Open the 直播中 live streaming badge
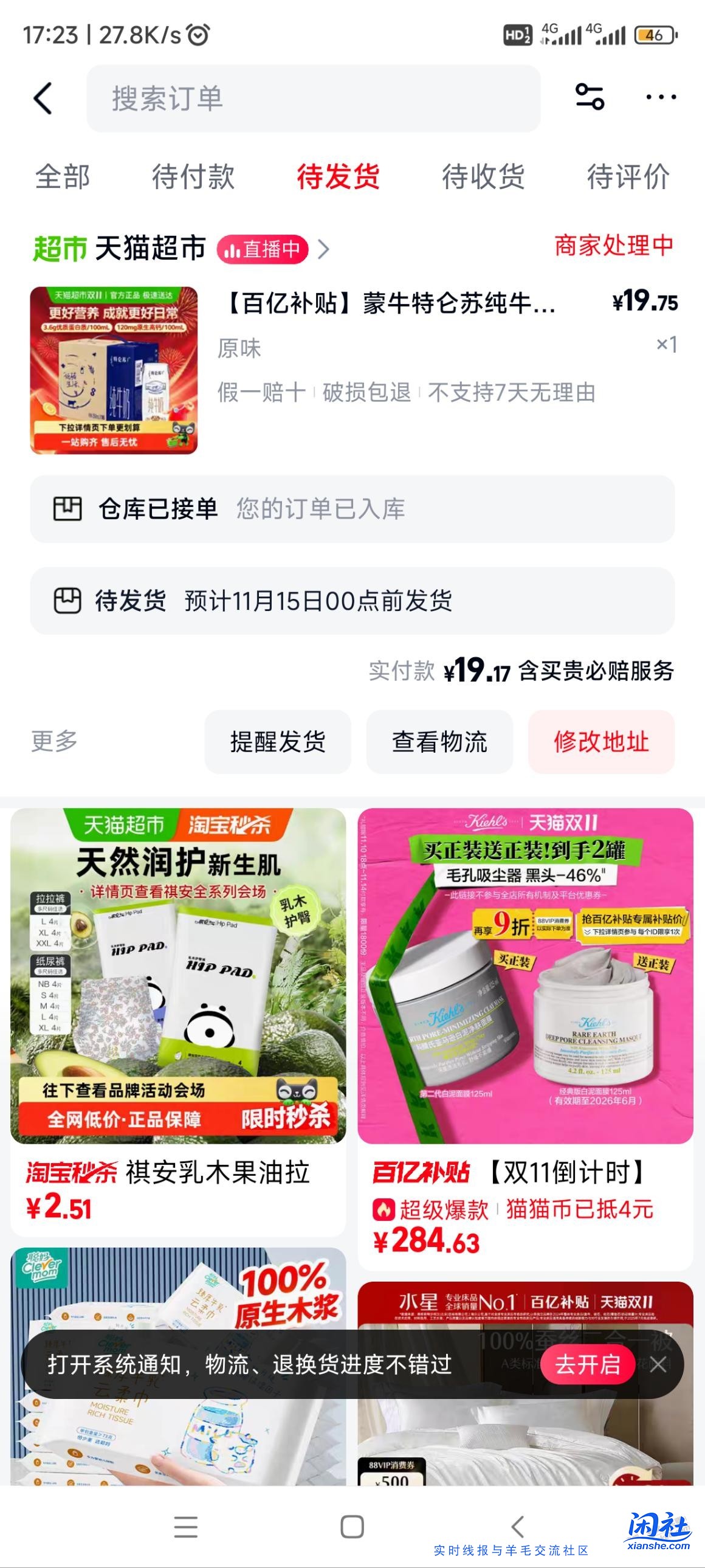 [x=262, y=249]
